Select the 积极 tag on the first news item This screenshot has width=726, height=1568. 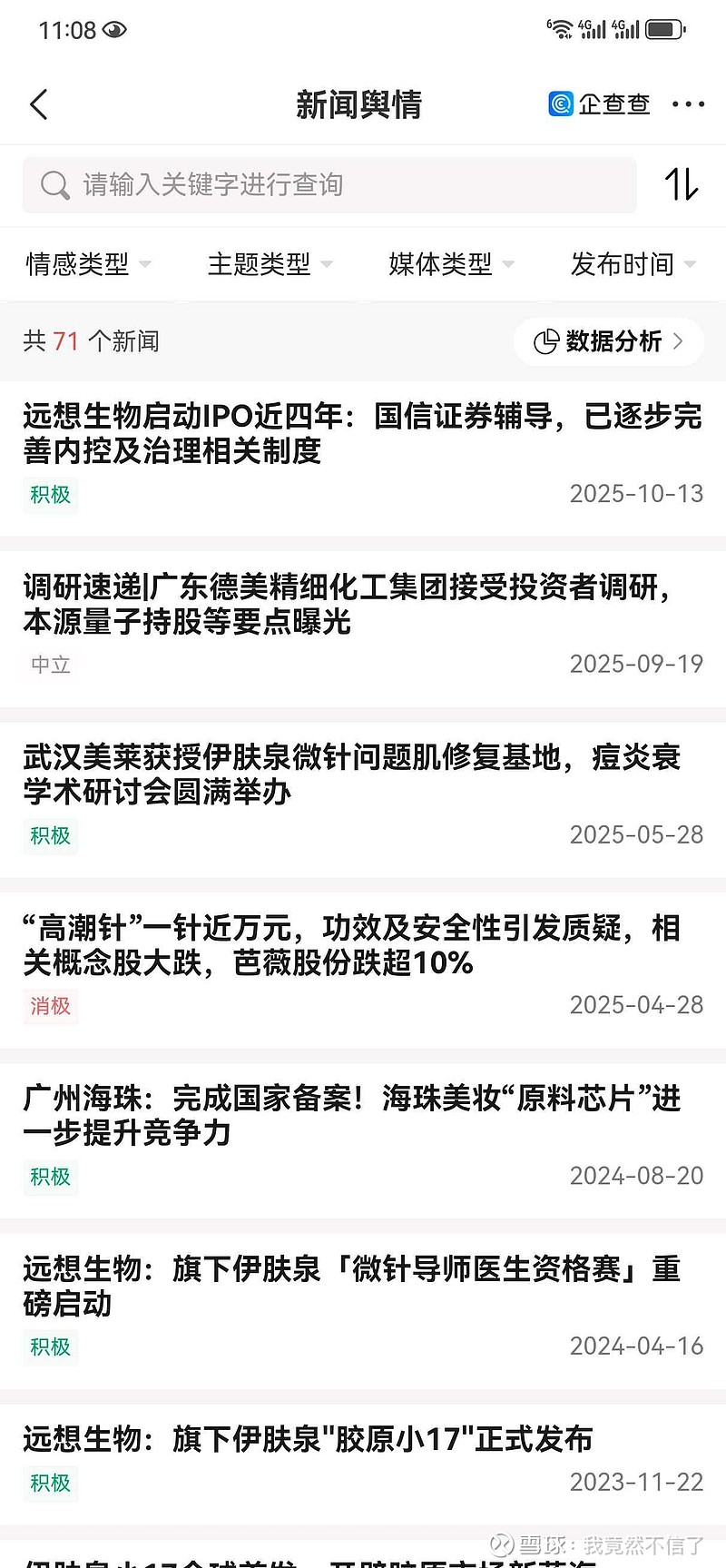(50, 496)
